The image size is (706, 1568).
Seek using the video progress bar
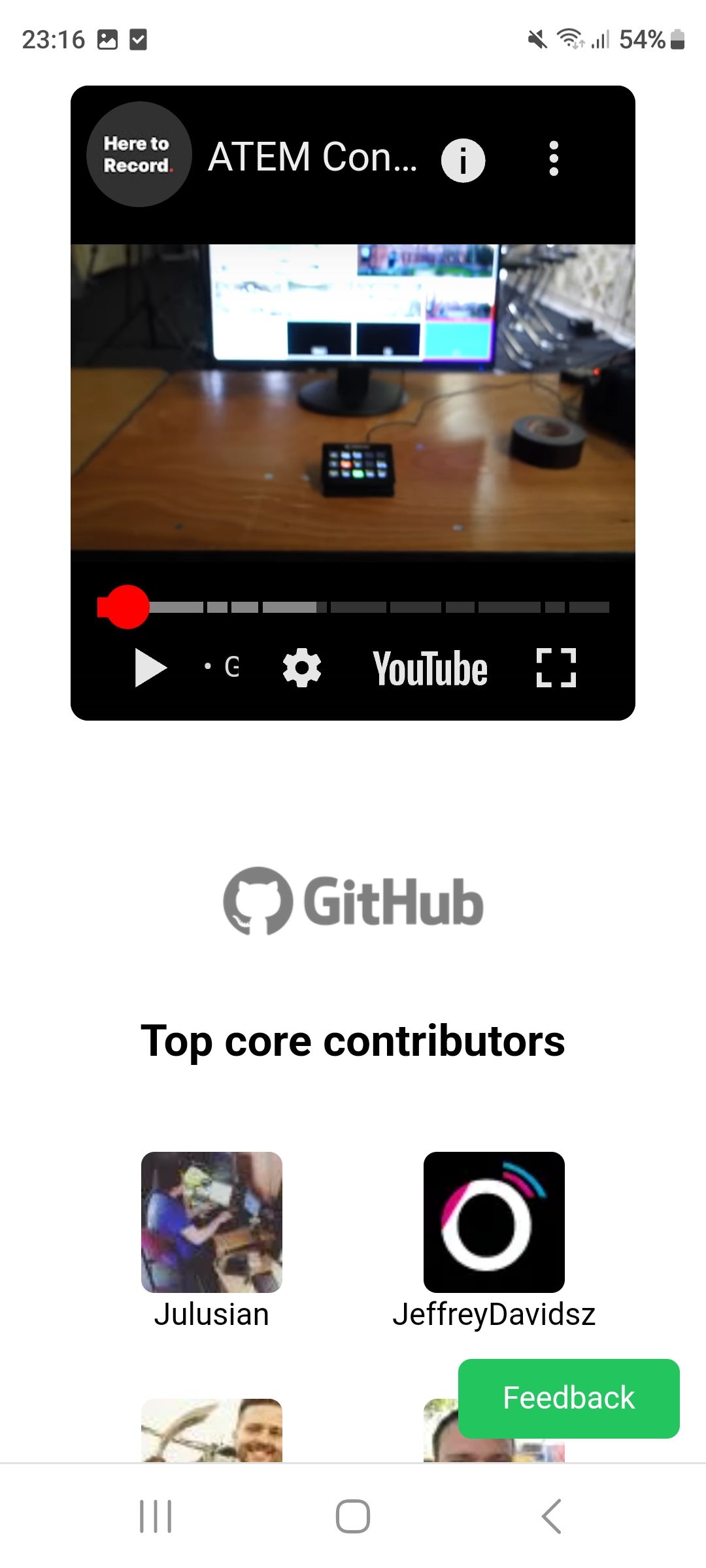[353, 607]
